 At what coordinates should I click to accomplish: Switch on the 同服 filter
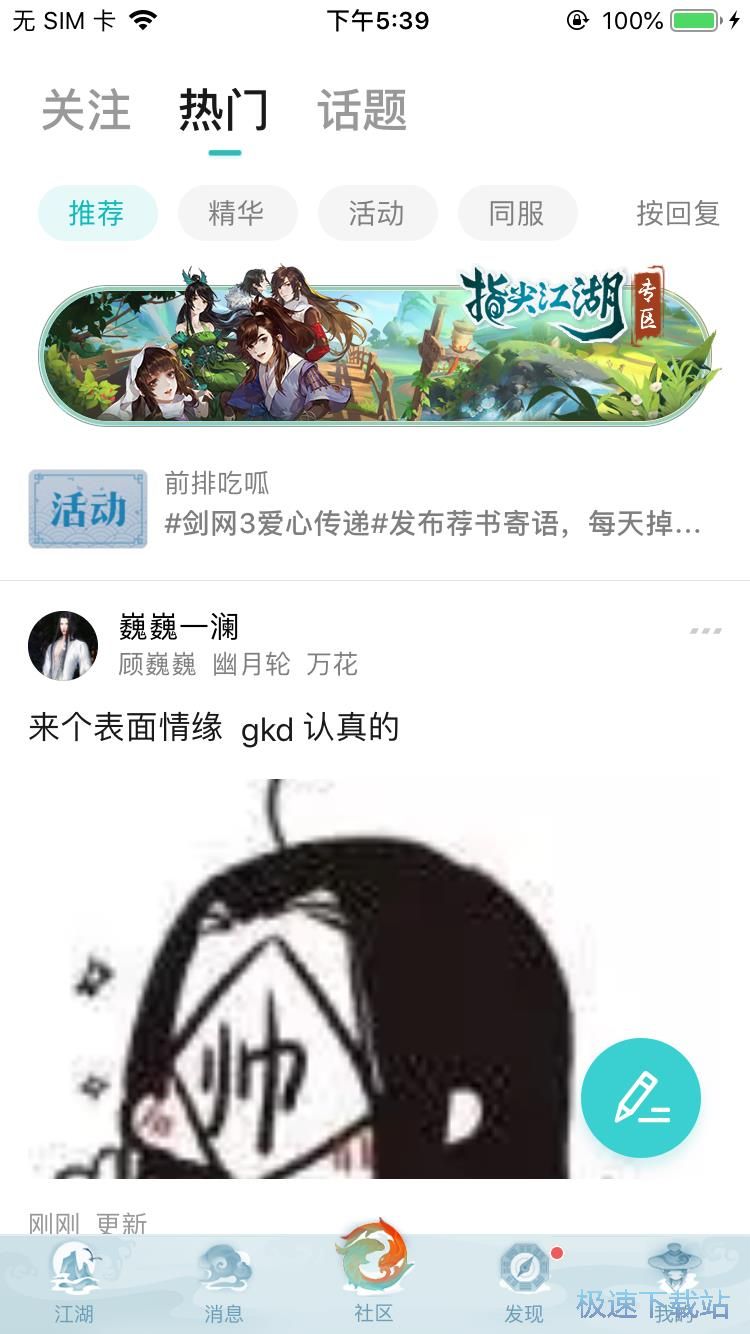click(517, 213)
